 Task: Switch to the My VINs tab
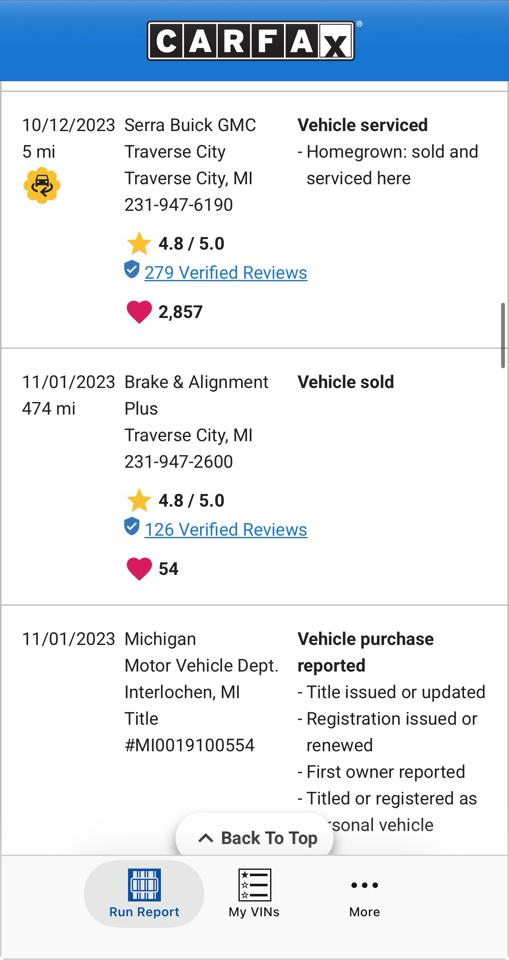click(254, 893)
